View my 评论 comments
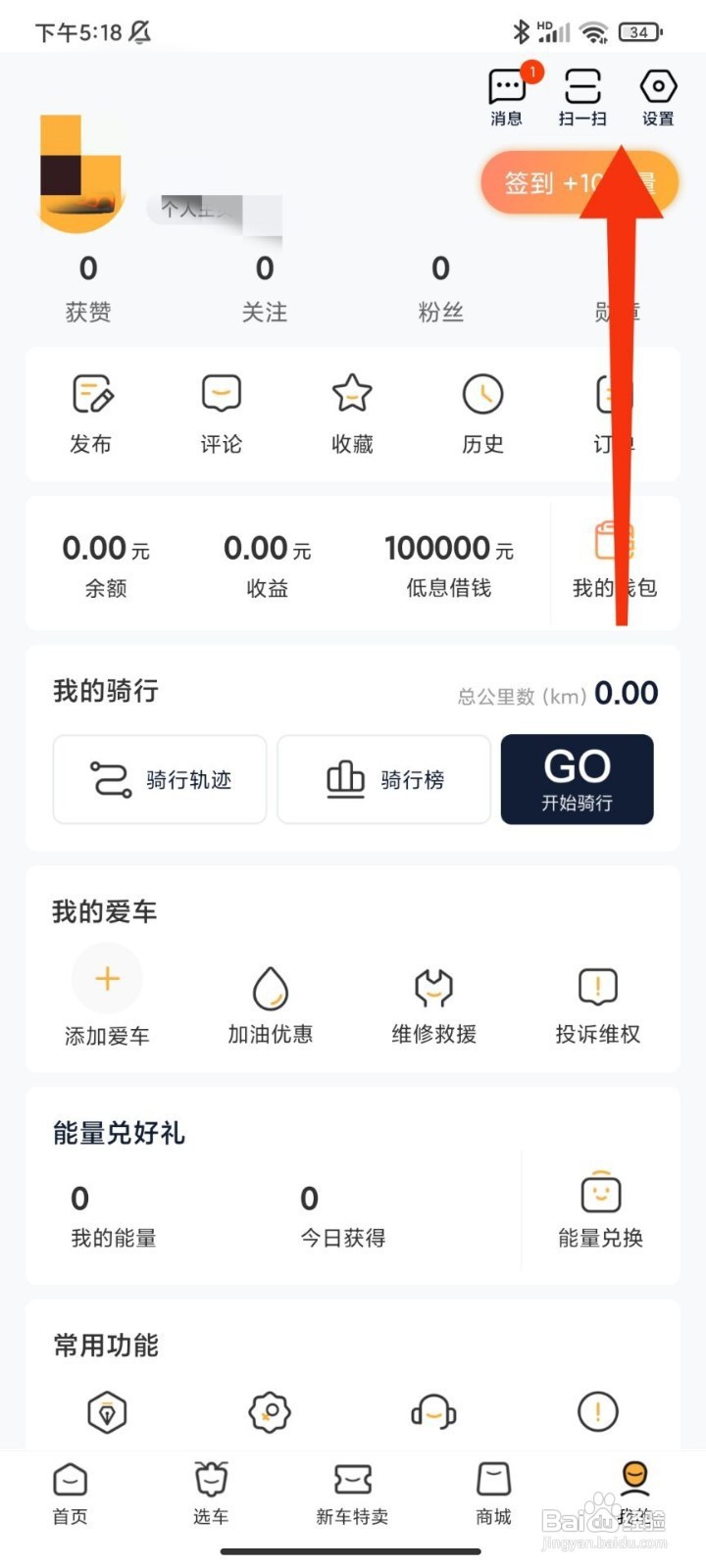The height and width of the screenshot is (1568, 706). click(222, 414)
